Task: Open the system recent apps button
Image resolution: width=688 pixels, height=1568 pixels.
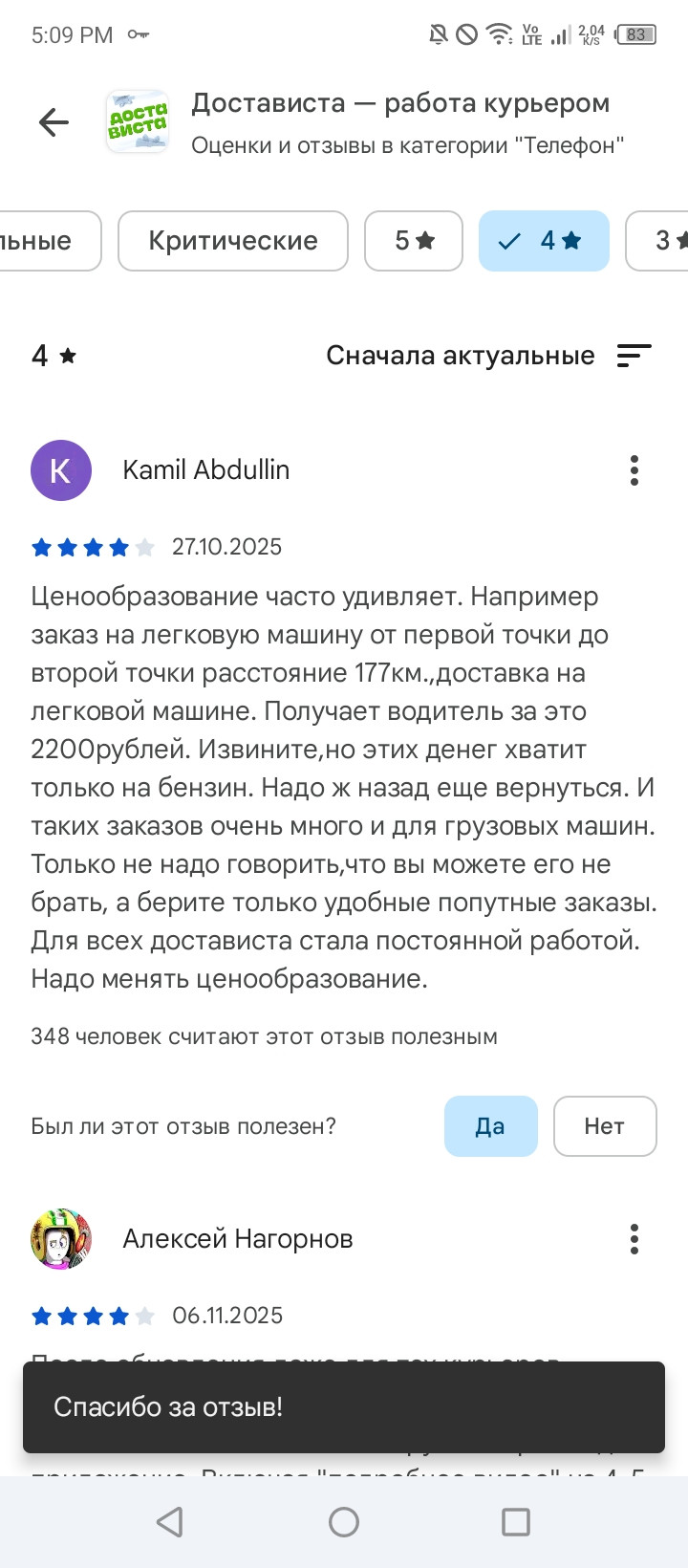Action: pos(516,1522)
